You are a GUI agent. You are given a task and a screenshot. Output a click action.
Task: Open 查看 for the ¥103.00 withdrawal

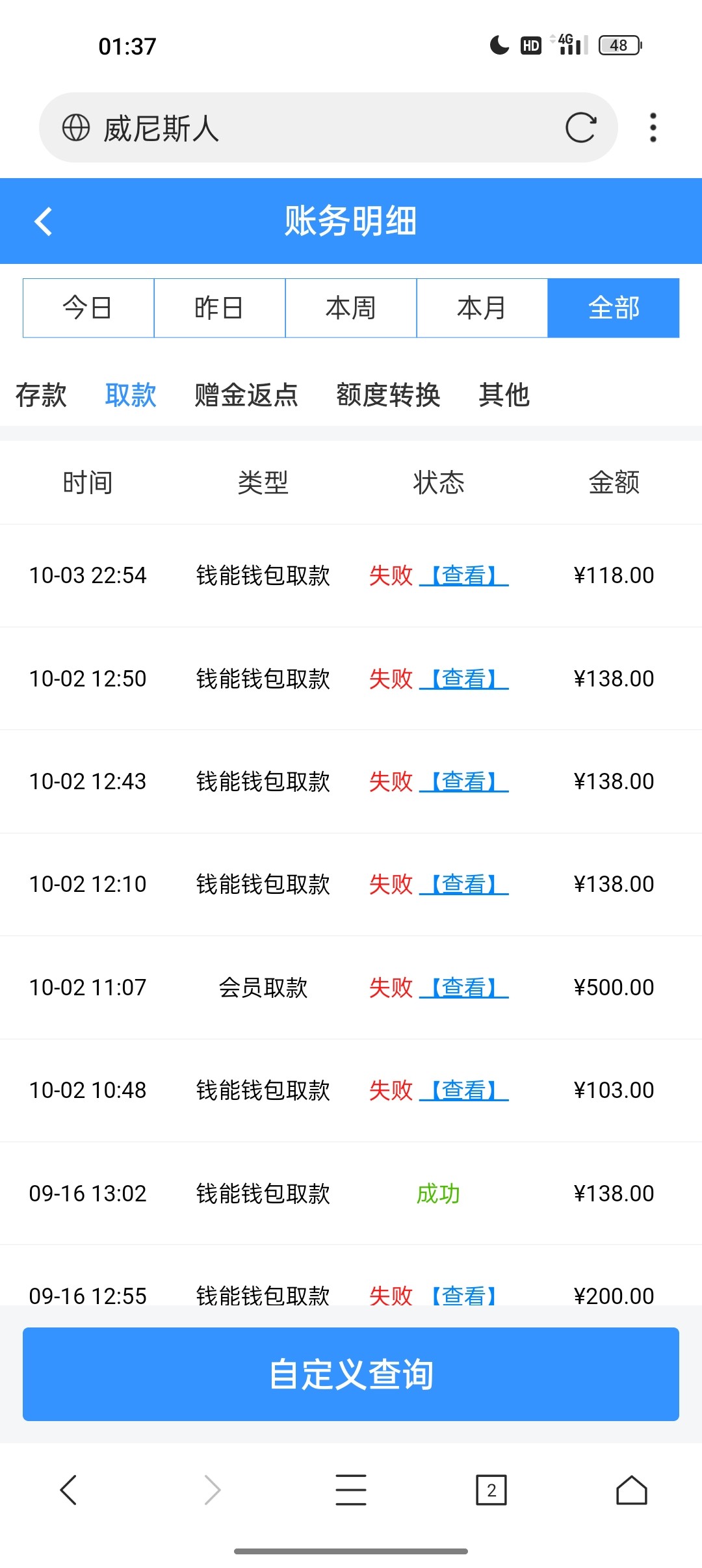[464, 1090]
